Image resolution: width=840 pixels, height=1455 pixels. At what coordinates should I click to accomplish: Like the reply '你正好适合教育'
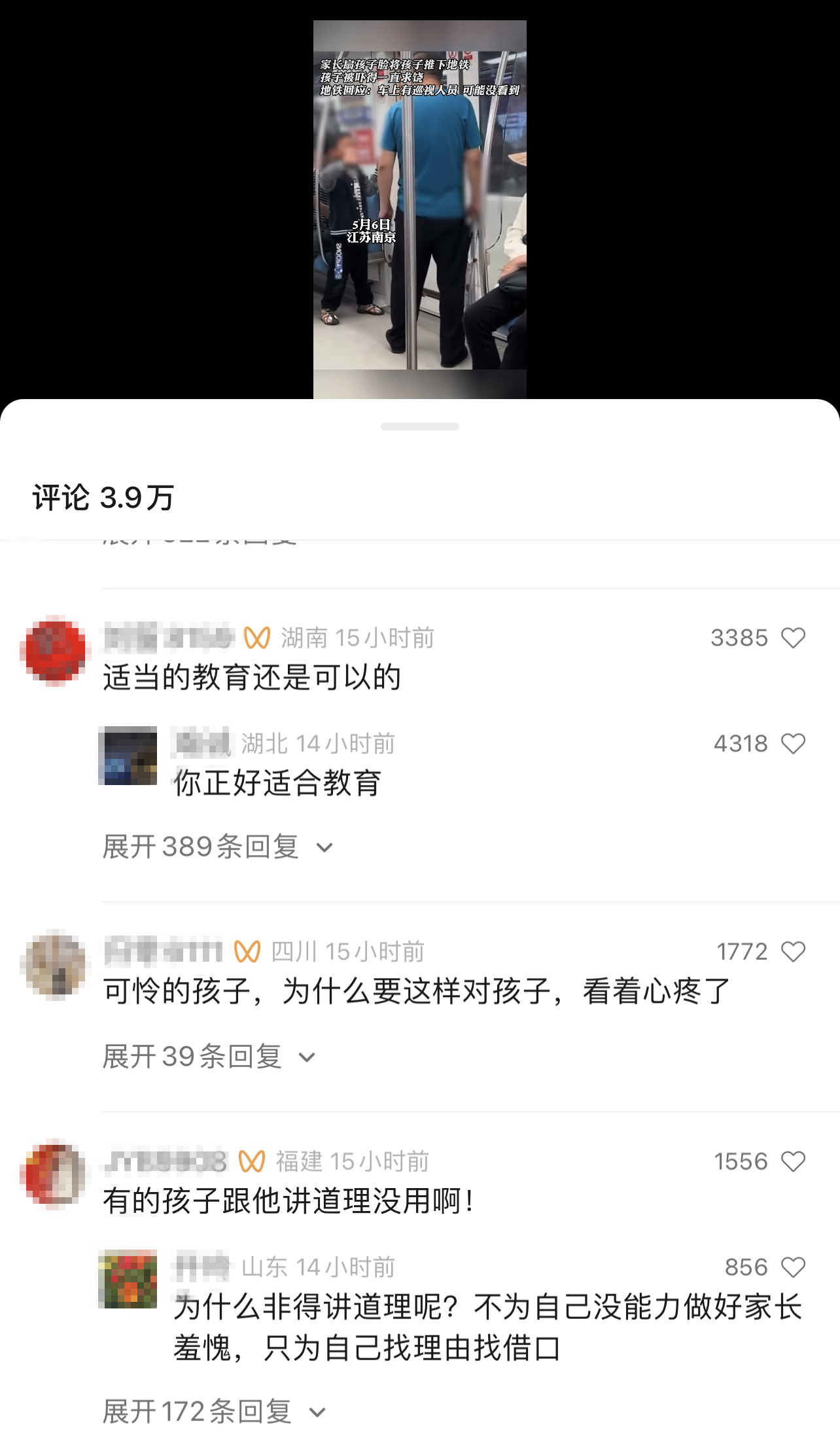pyautogui.click(x=793, y=744)
